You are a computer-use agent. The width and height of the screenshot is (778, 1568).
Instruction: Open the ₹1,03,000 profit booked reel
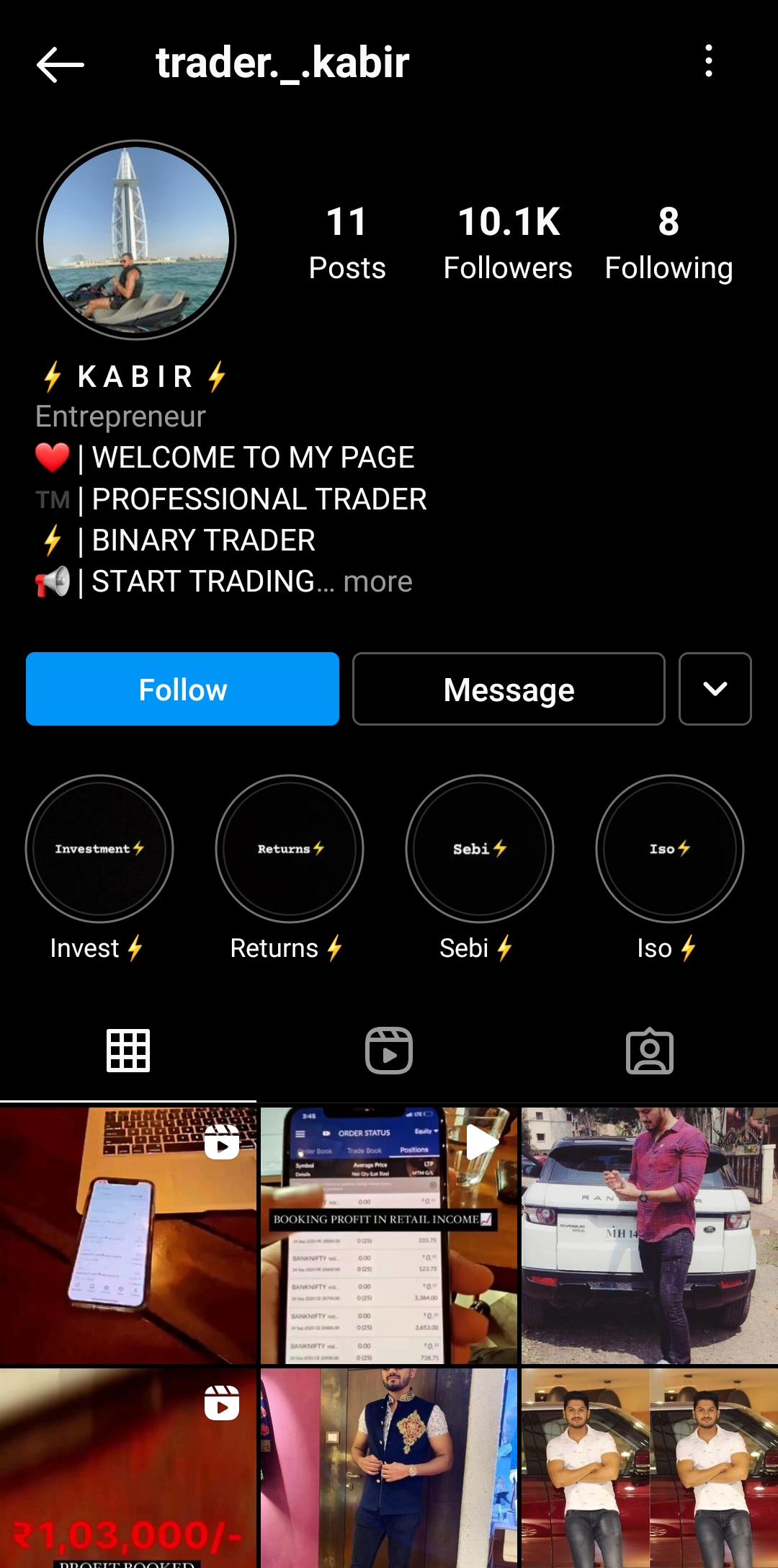point(128,1470)
